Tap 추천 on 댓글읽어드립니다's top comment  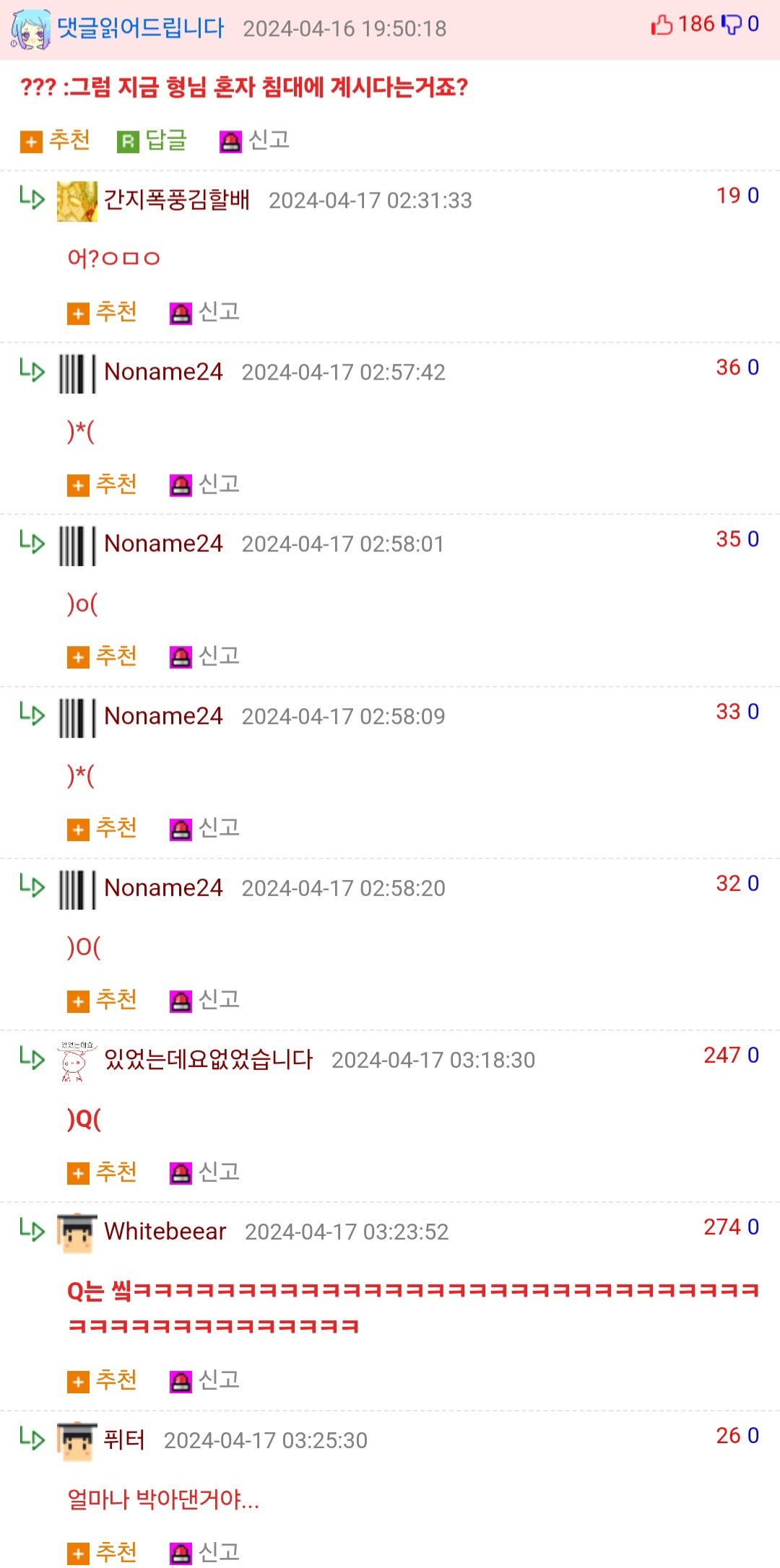pyautogui.click(x=56, y=140)
